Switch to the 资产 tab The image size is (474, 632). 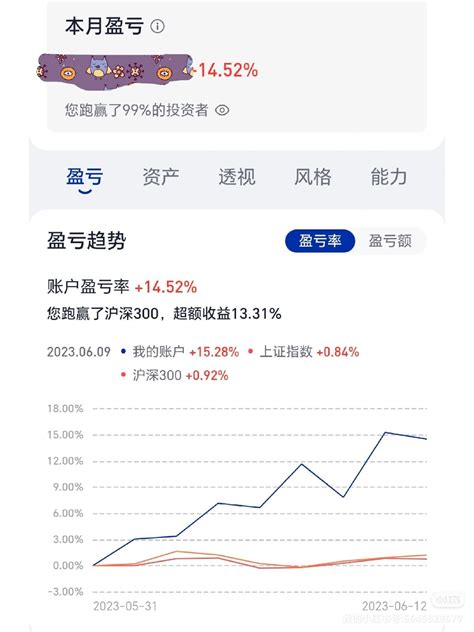pos(161,177)
